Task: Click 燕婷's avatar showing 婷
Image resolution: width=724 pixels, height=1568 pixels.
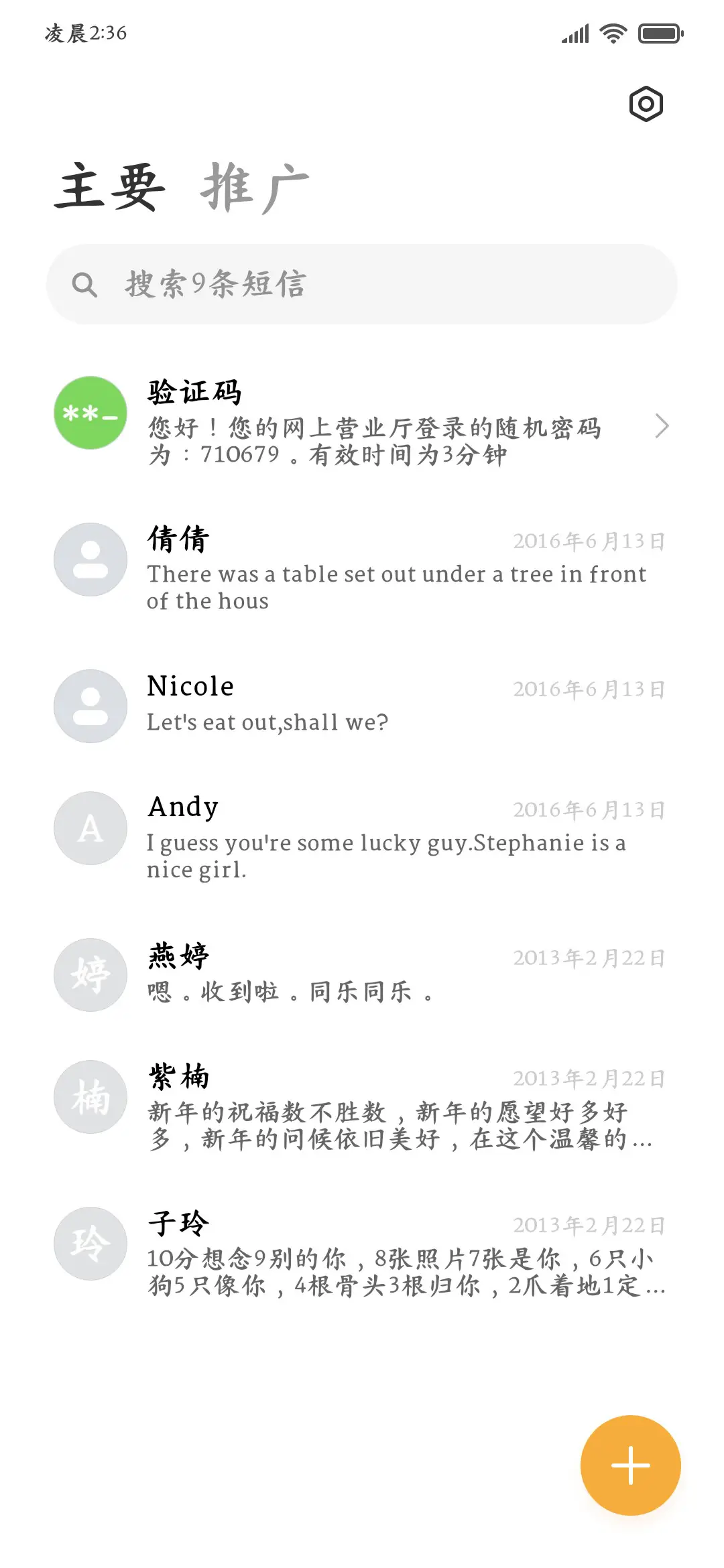Action: [x=90, y=976]
